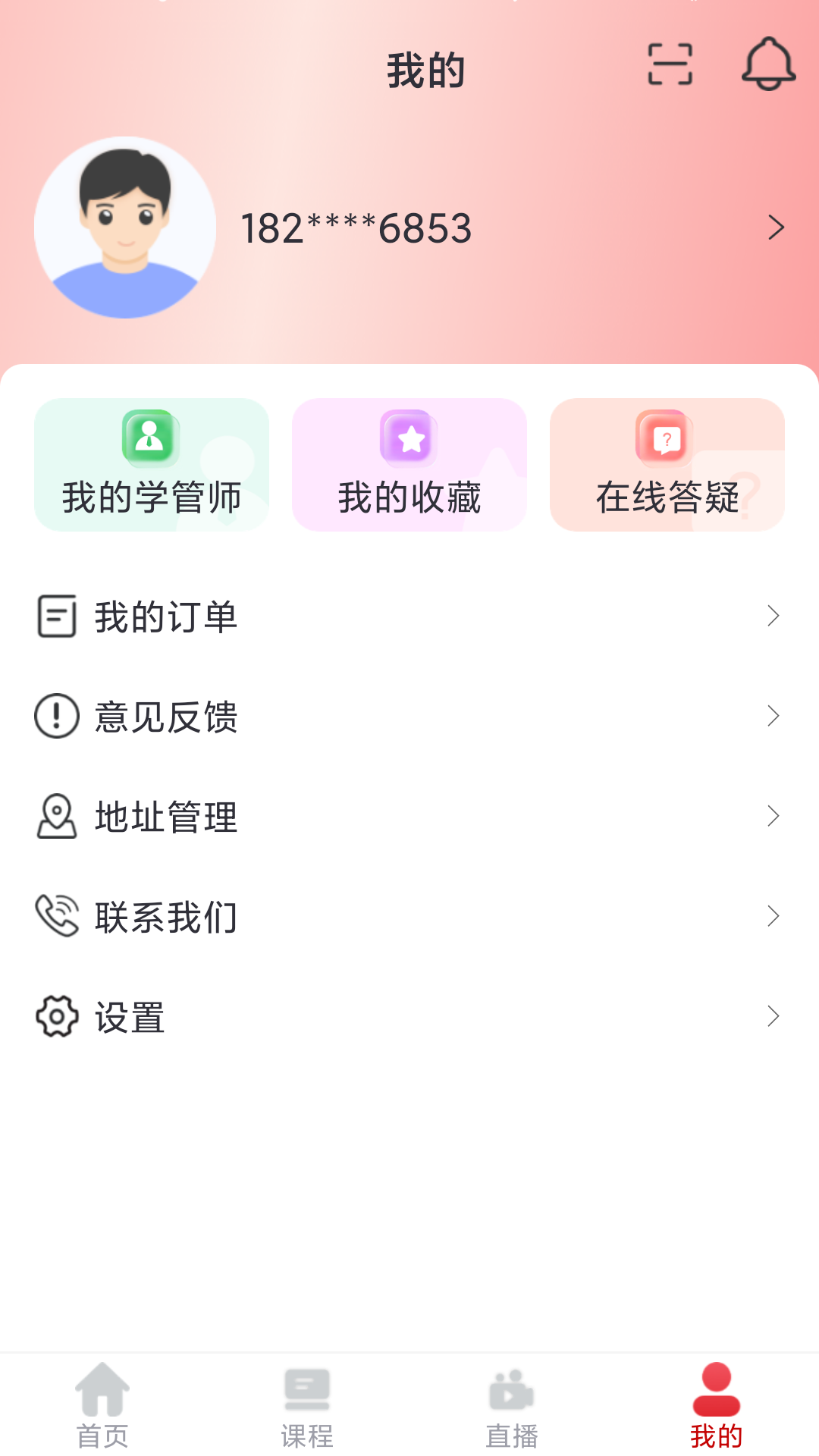Select 联系我们 contact row
This screenshot has width=819, height=1456.
[x=409, y=916]
